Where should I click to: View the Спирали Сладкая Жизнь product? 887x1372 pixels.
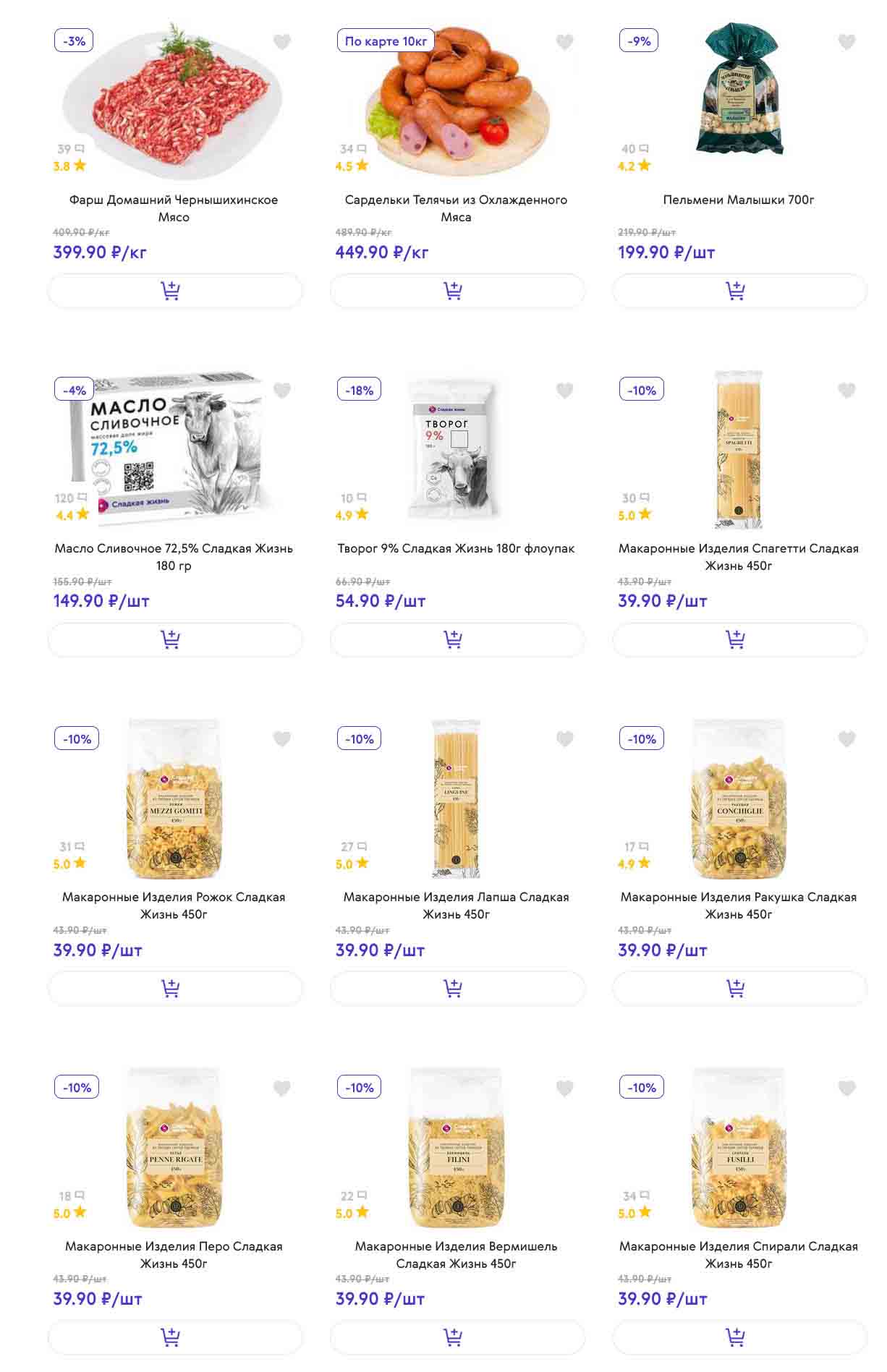point(738,1254)
